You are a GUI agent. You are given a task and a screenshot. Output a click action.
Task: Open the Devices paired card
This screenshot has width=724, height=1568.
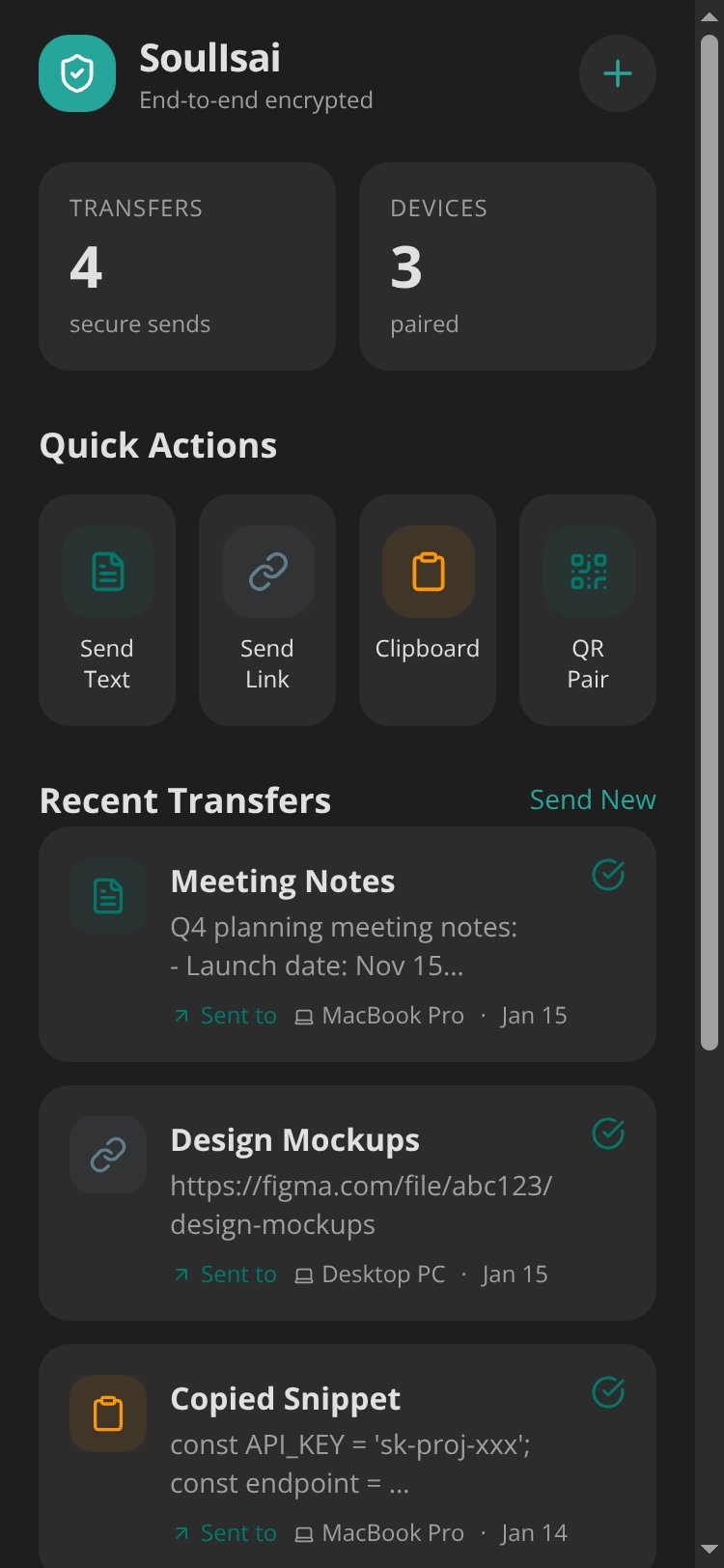[x=508, y=266]
